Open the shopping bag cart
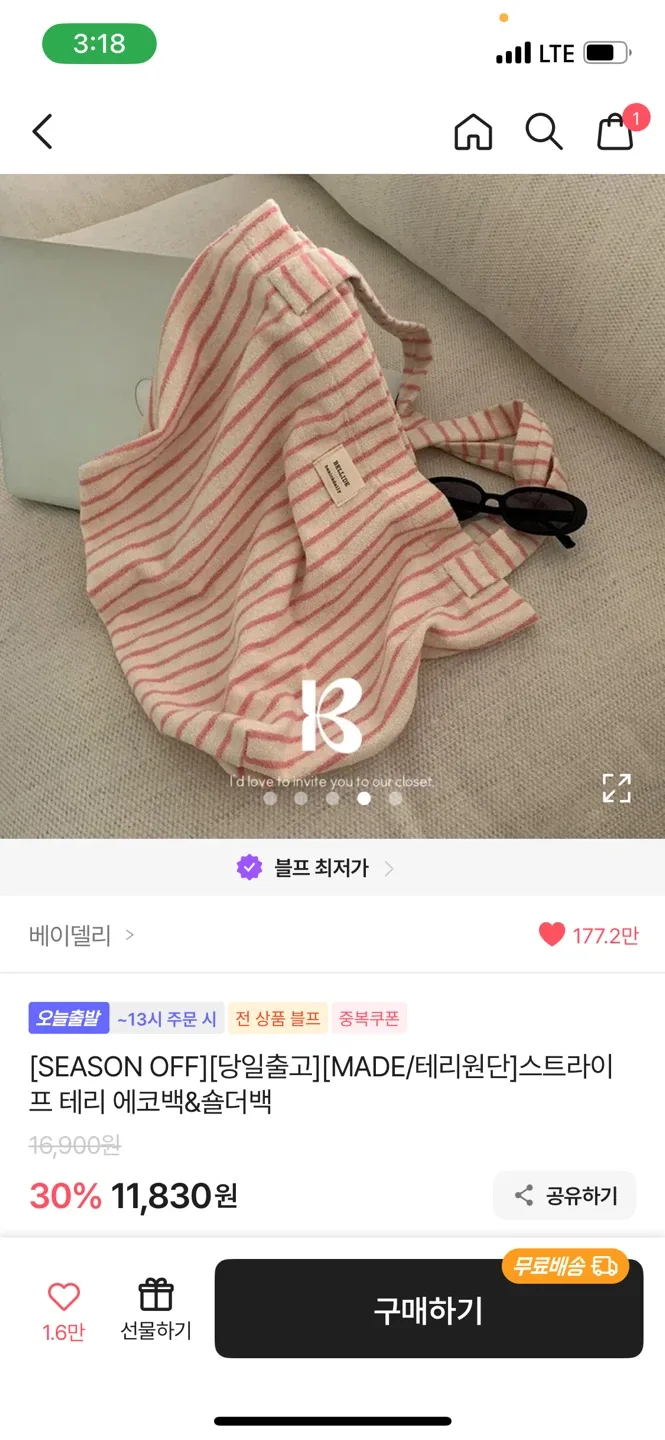The width and height of the screenshot is (665, 1440). click(x=616, y=131)
